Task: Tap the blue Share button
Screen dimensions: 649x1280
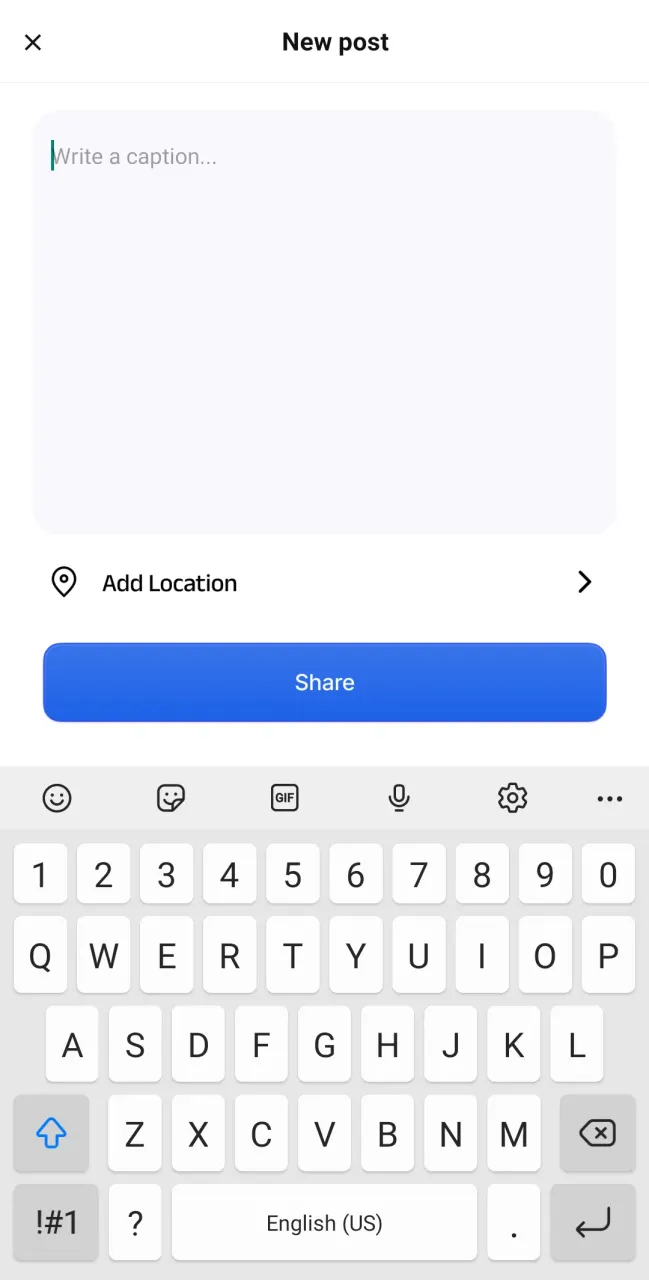Action: (x=324, y=682)
